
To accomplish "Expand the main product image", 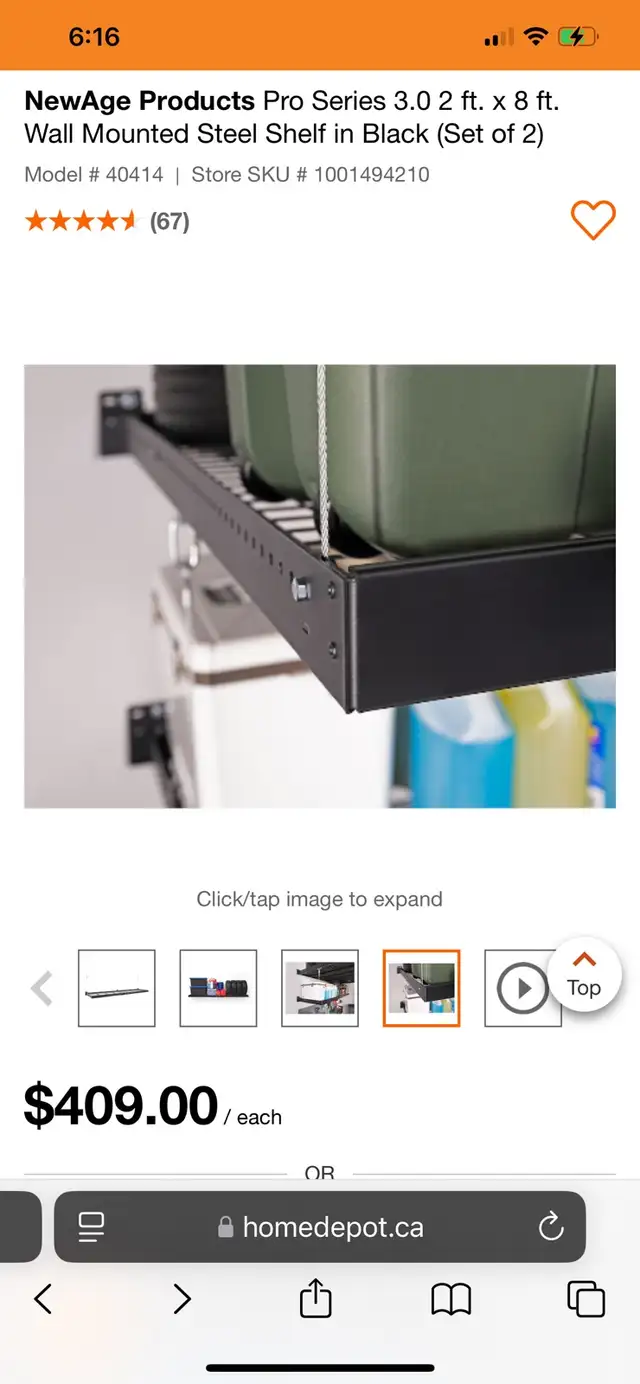I will 320,586.
